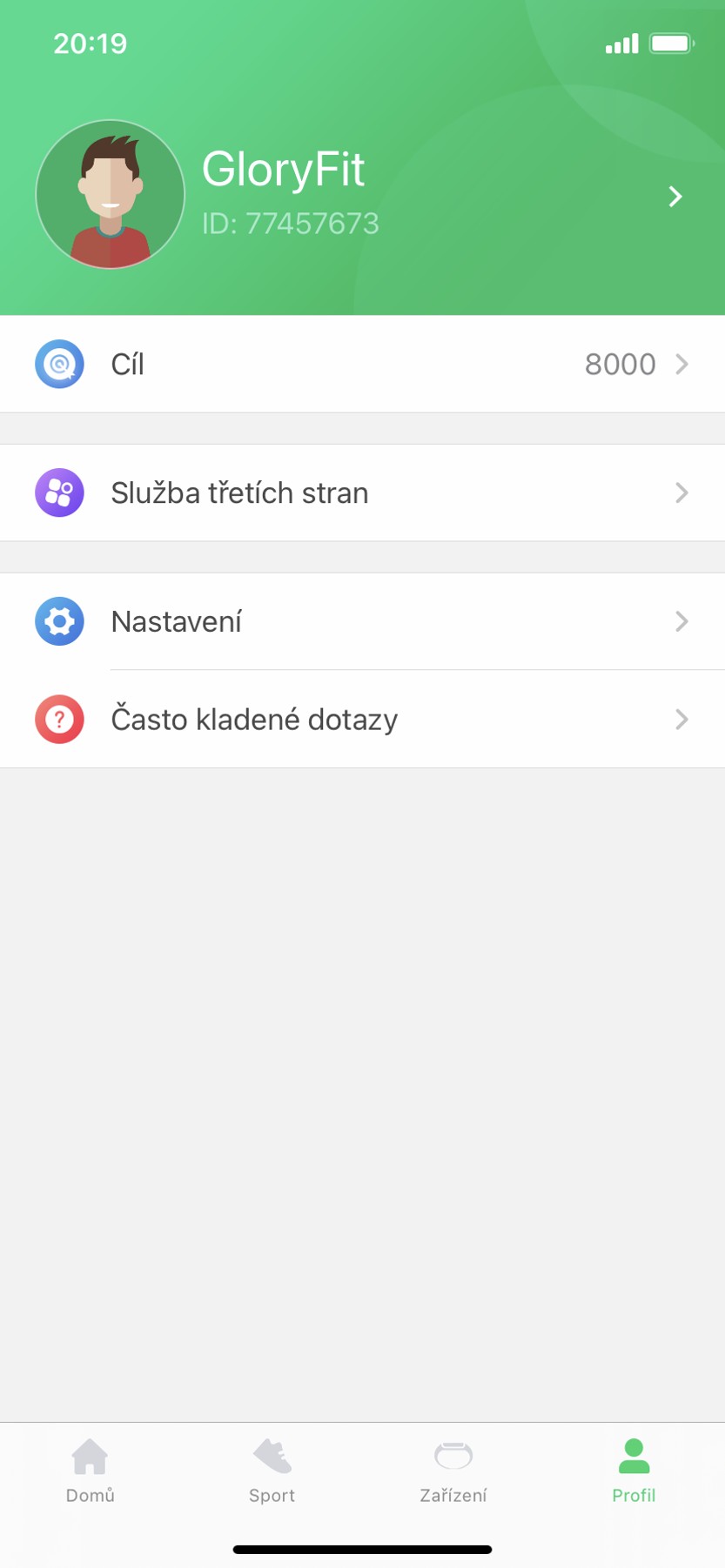Open the Cíl goal row

pos(362,364)
